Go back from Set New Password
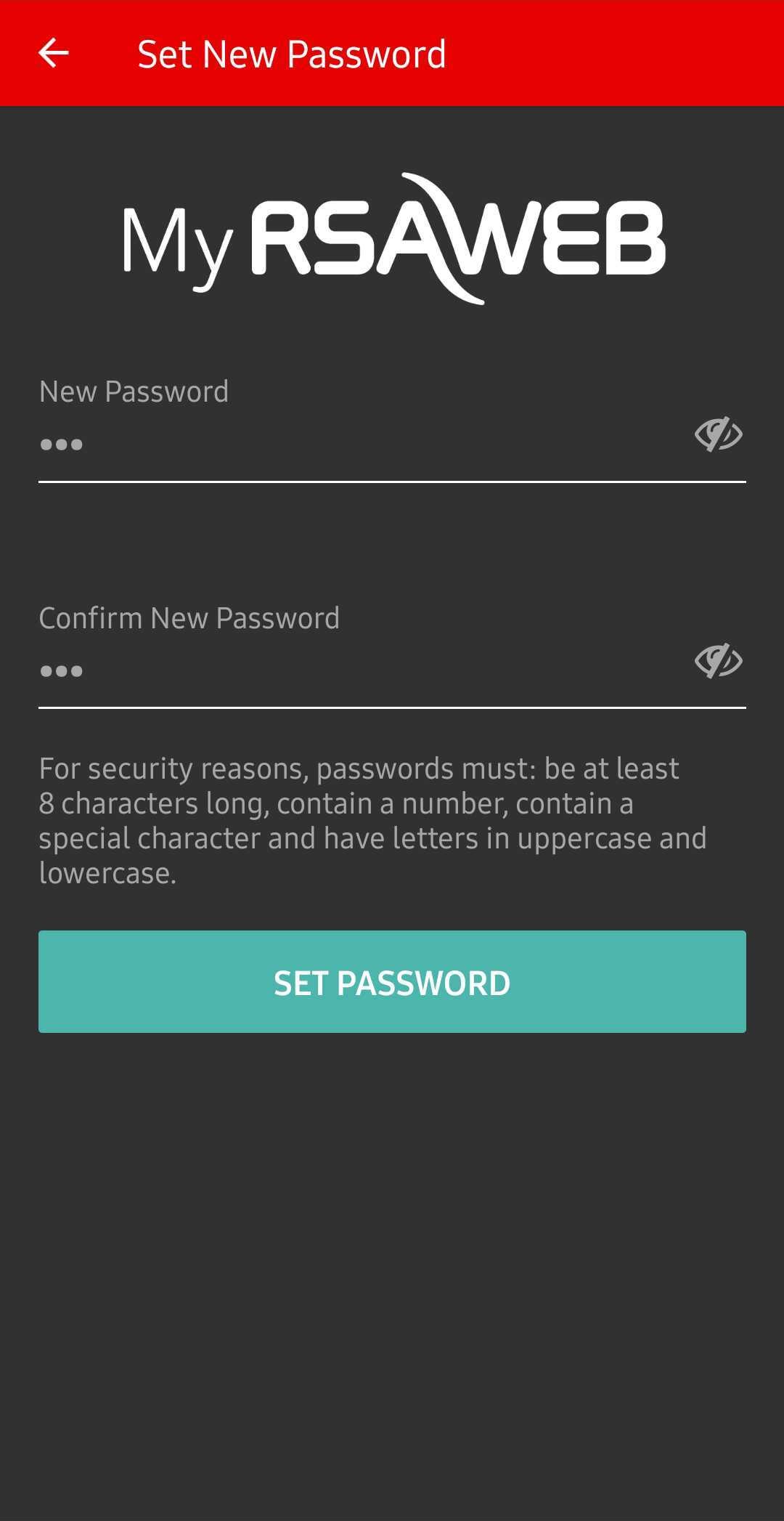Viewport: 784px width, 1521px height. pyautogui.click(x=53, y=53)
